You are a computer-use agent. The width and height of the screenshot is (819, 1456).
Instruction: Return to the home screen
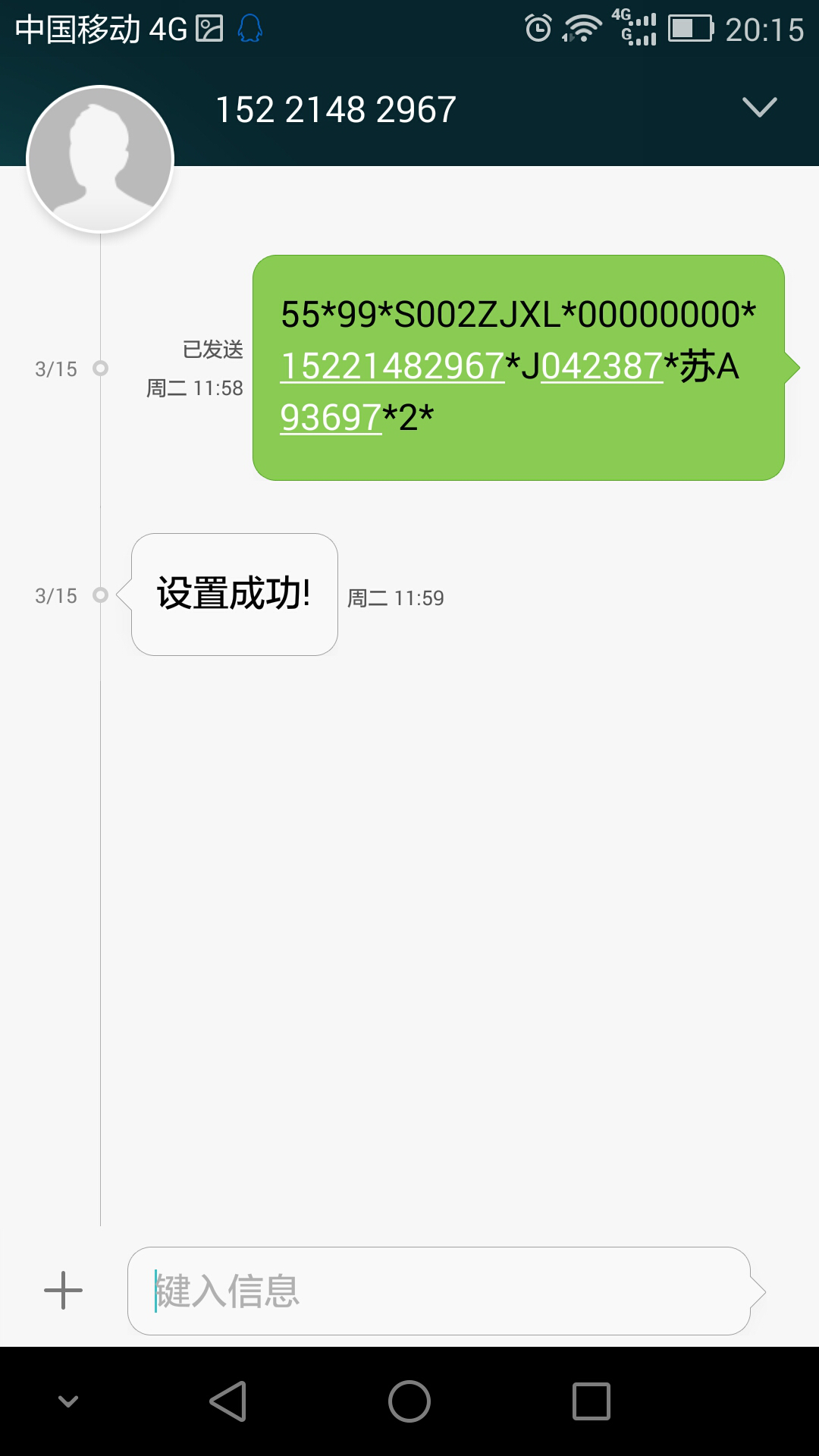(409, 1401)
